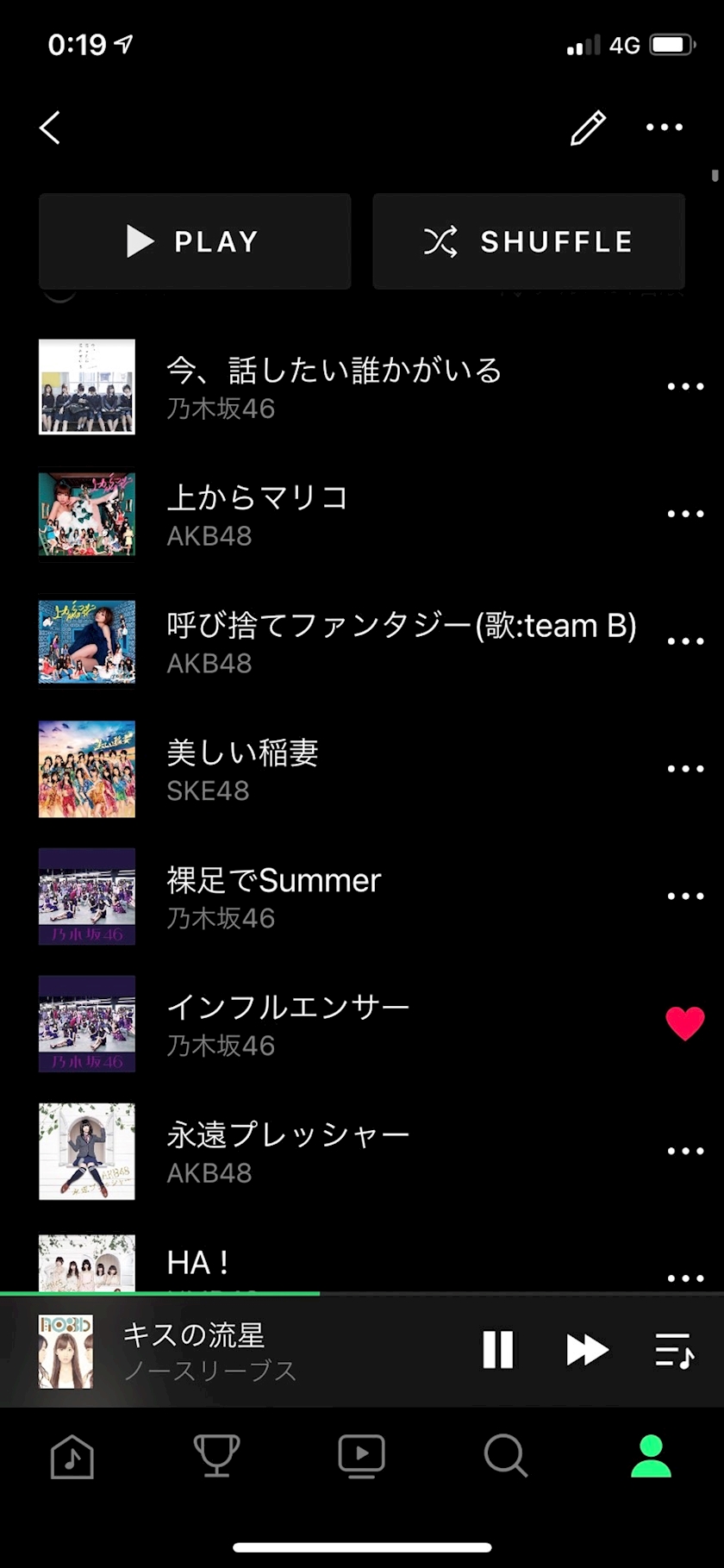Switch to the trophy ranking tab

[x=216, y=1457]
